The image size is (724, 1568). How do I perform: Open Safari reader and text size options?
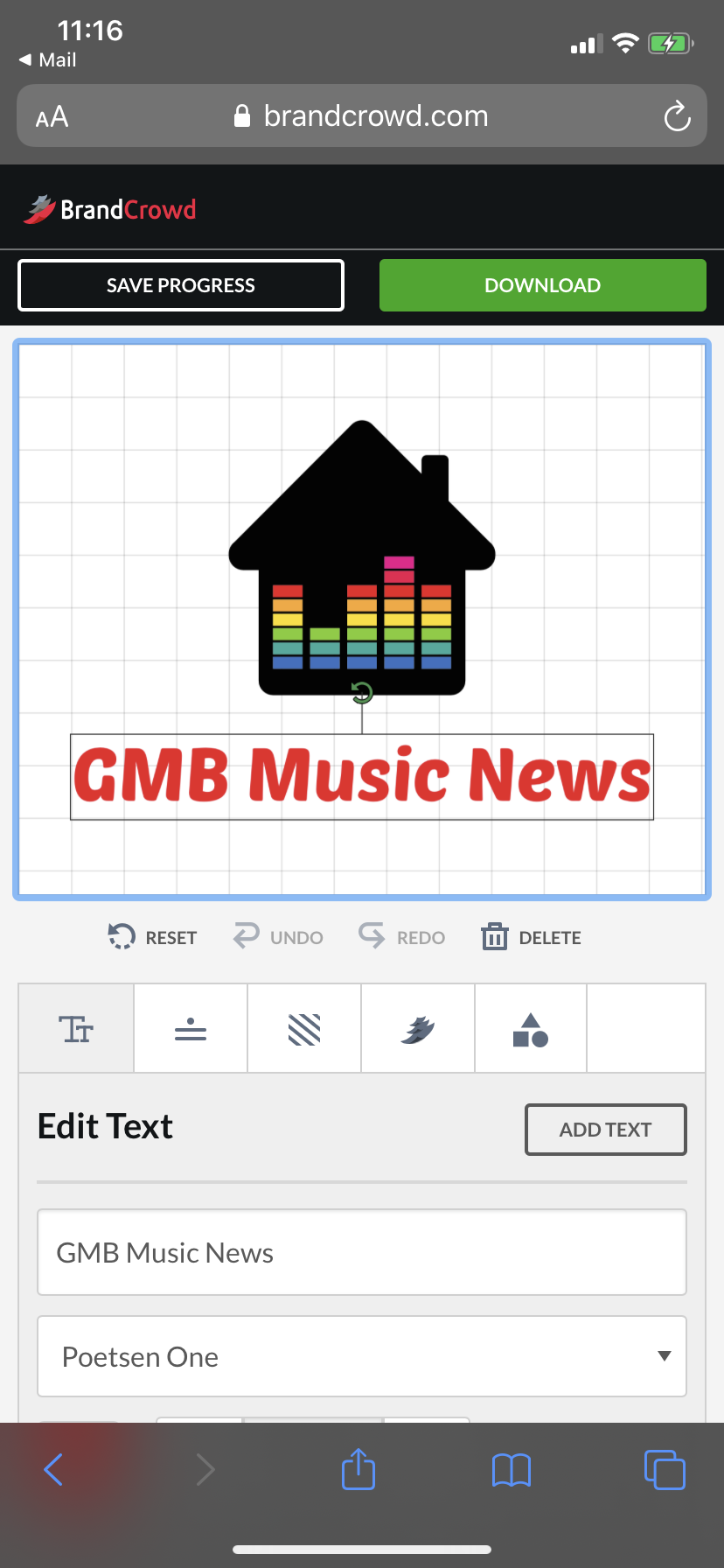pyautogui.click(x=52, y=116)
